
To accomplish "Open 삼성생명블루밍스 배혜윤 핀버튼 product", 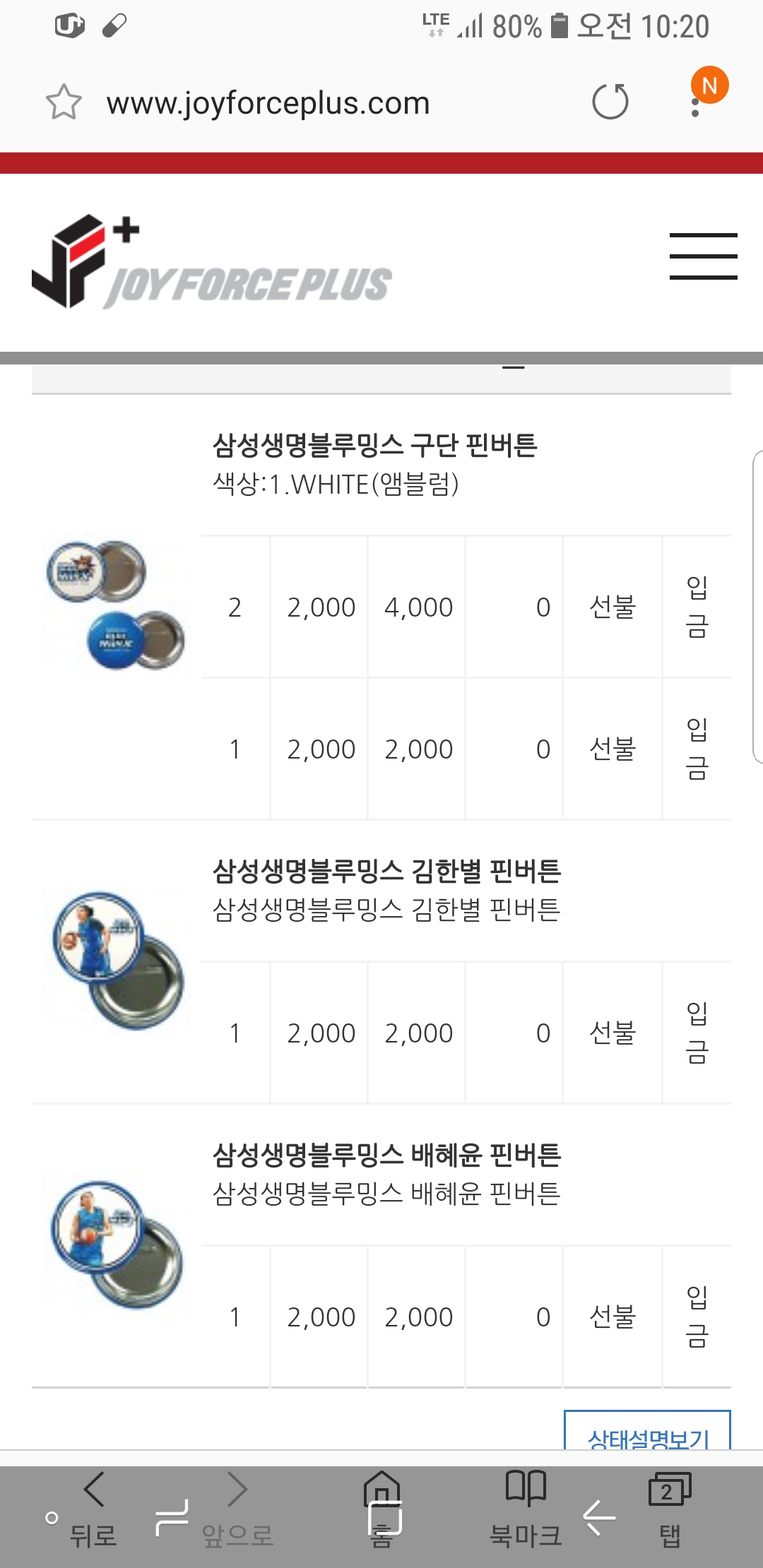I will (387, 1154).
